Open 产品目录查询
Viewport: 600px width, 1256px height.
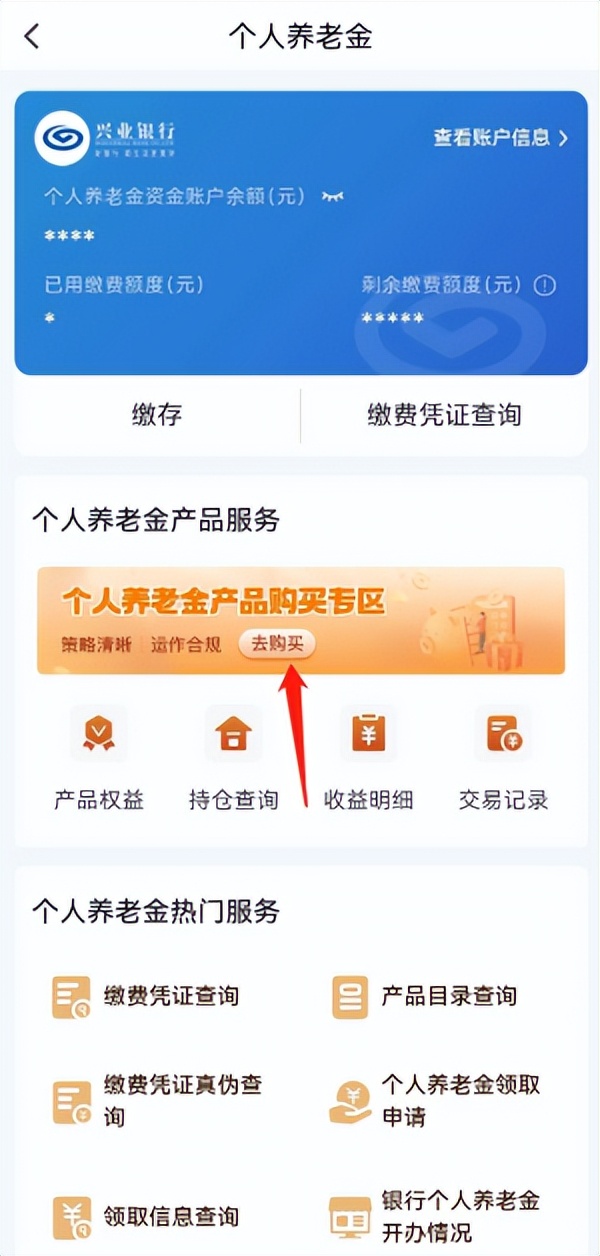(x=425, y=996)
